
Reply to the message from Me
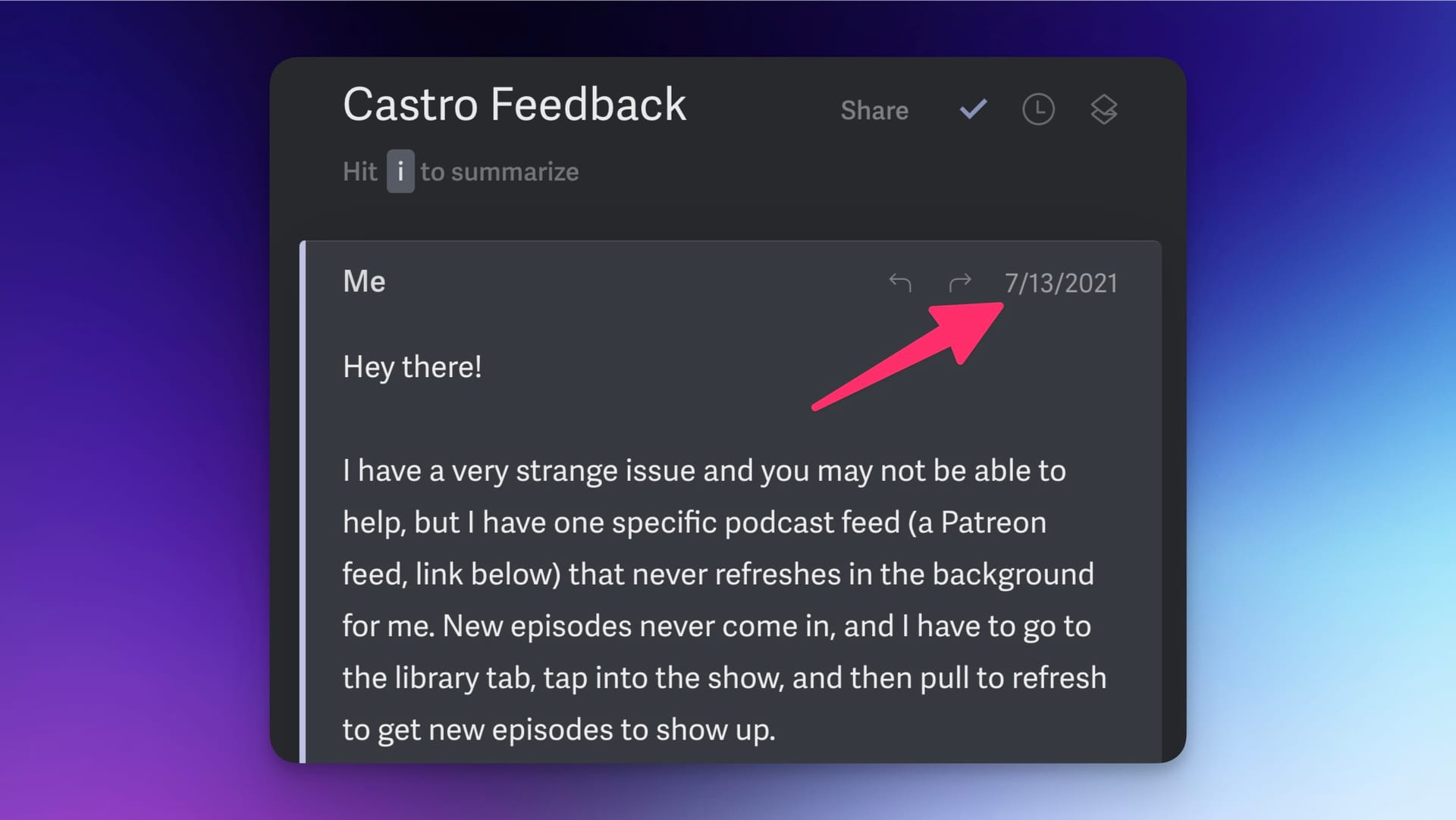(x=900, y=282)
